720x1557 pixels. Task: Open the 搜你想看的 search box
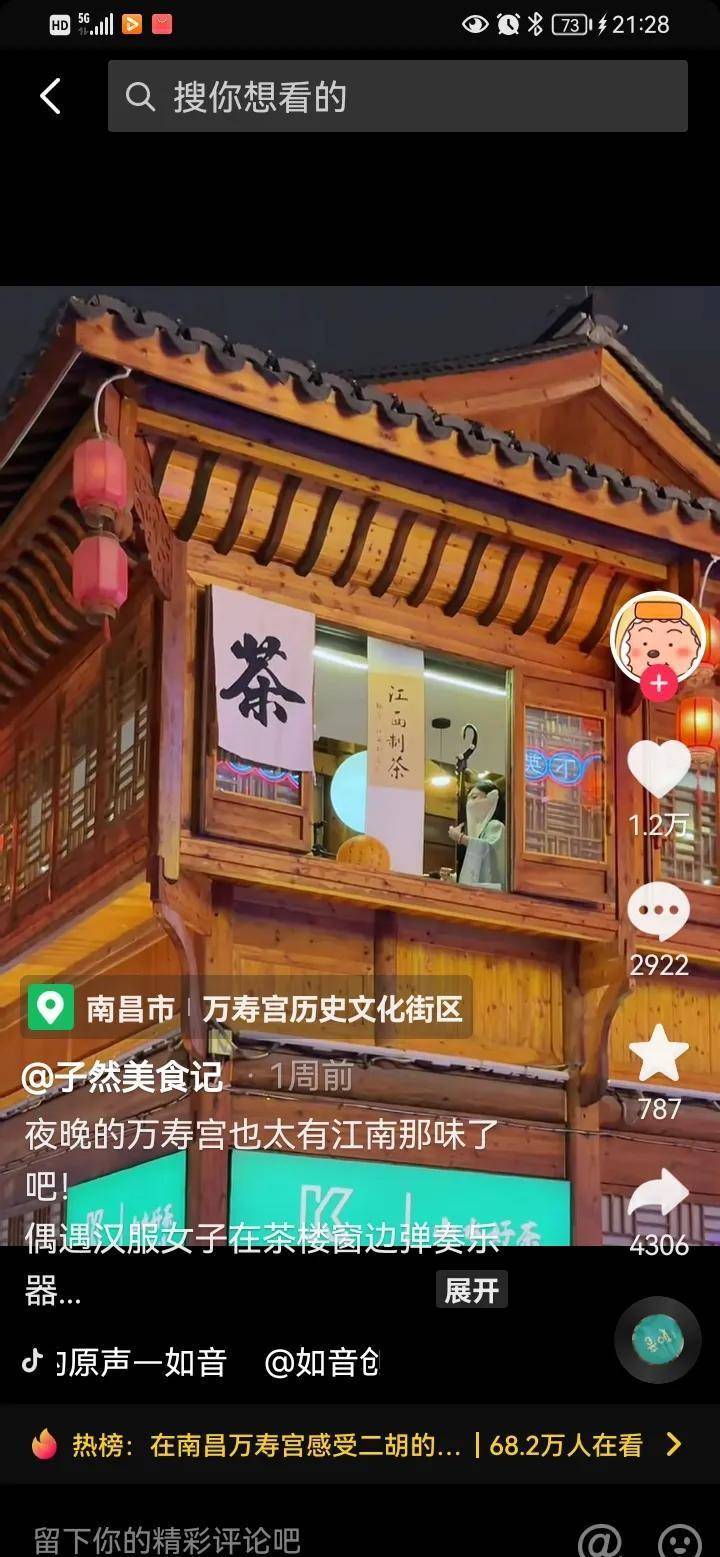pyautogui.click(x=397, y=97)
